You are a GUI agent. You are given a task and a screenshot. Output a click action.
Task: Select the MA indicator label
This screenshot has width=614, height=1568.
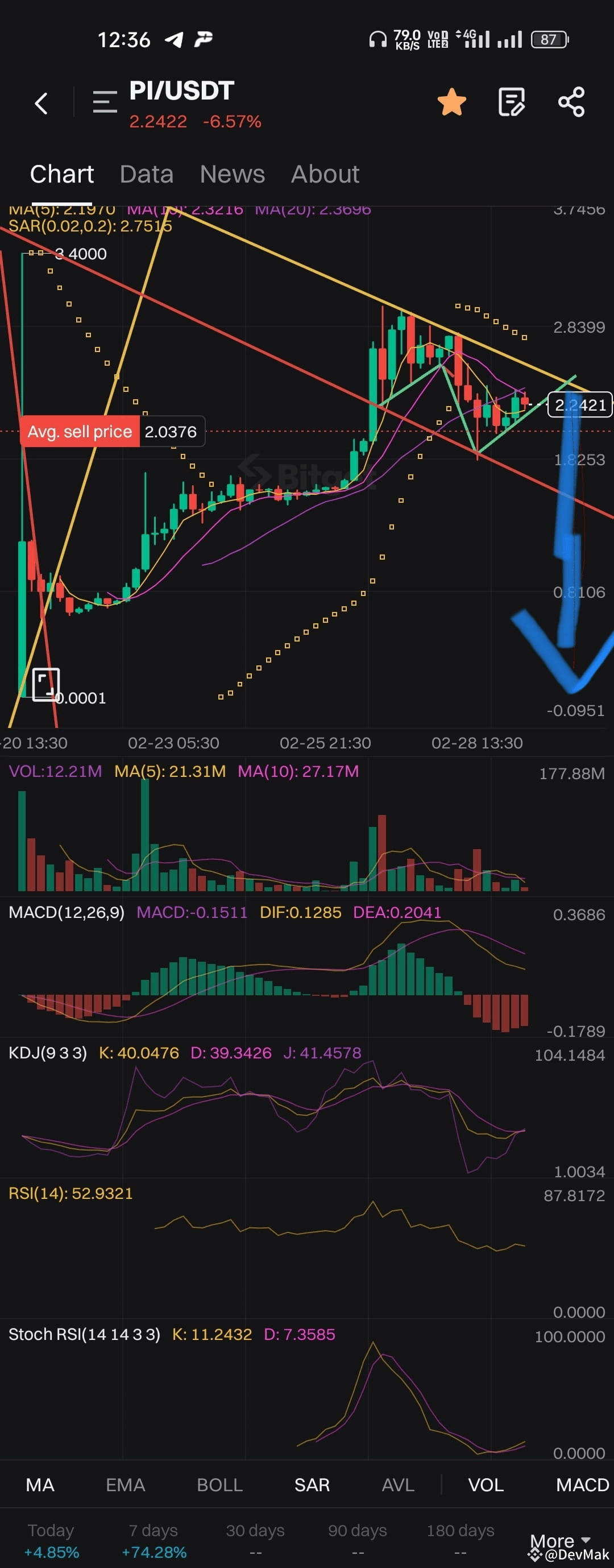[40, 1485]
